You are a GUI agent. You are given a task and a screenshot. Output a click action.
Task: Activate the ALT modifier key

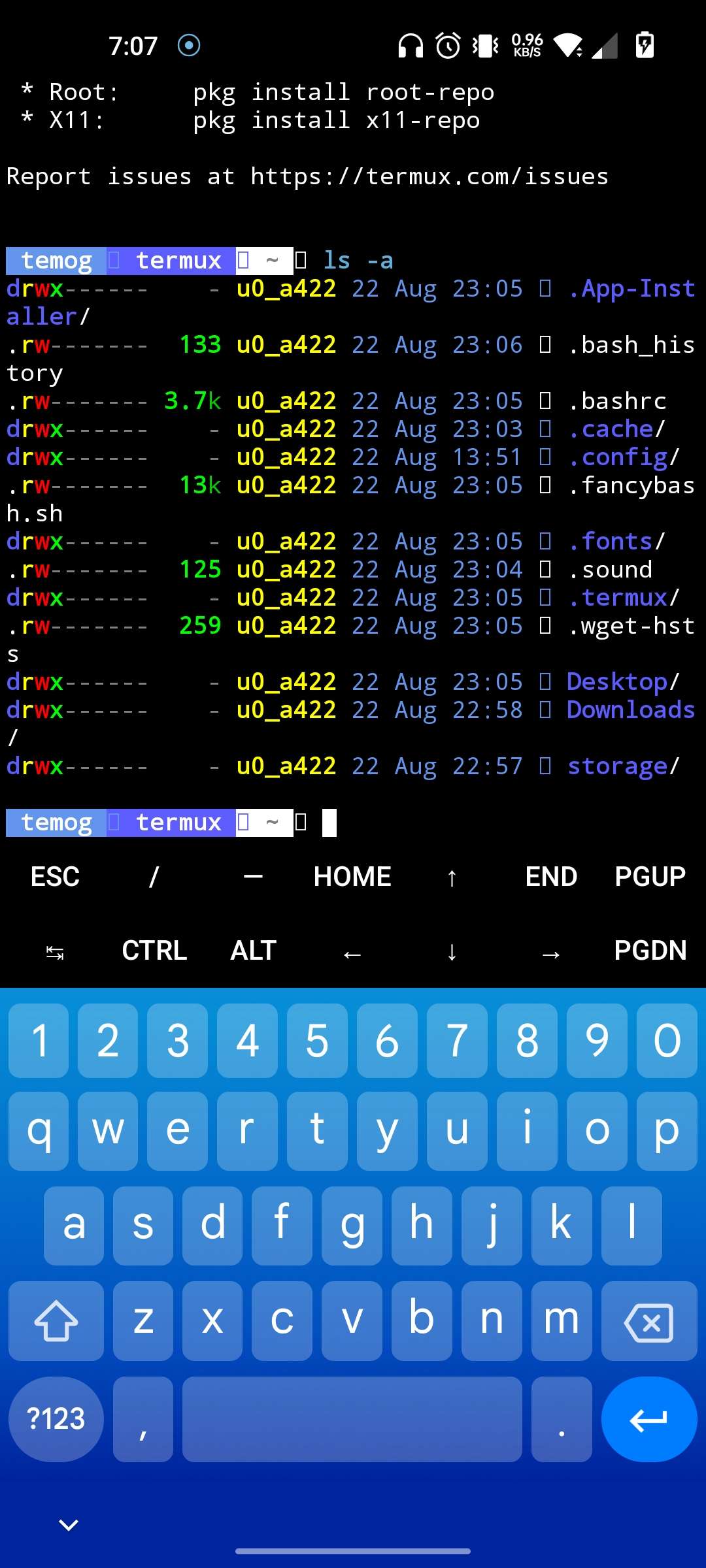[x=253, y=951]
